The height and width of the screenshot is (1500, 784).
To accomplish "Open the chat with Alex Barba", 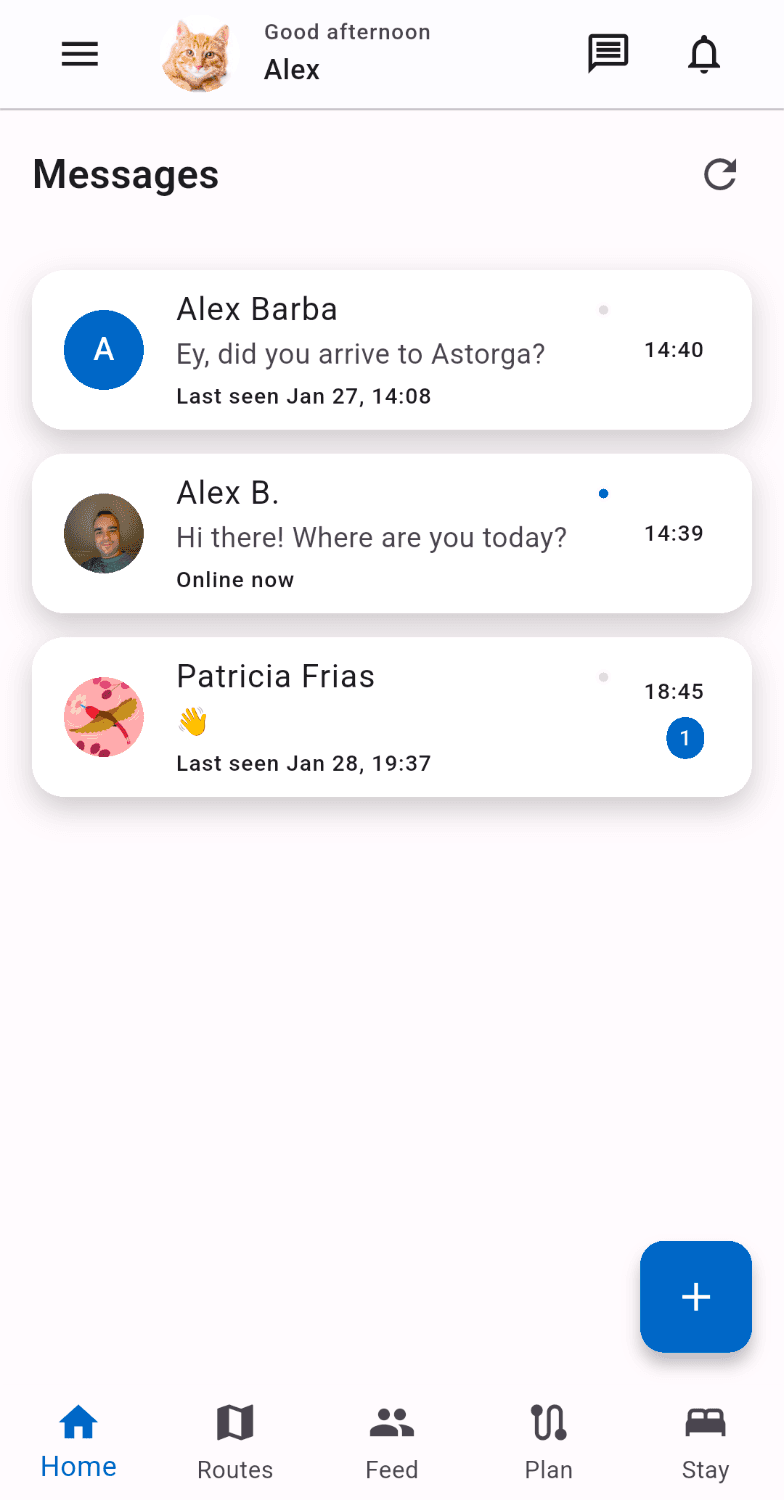I will pos(391,350).
